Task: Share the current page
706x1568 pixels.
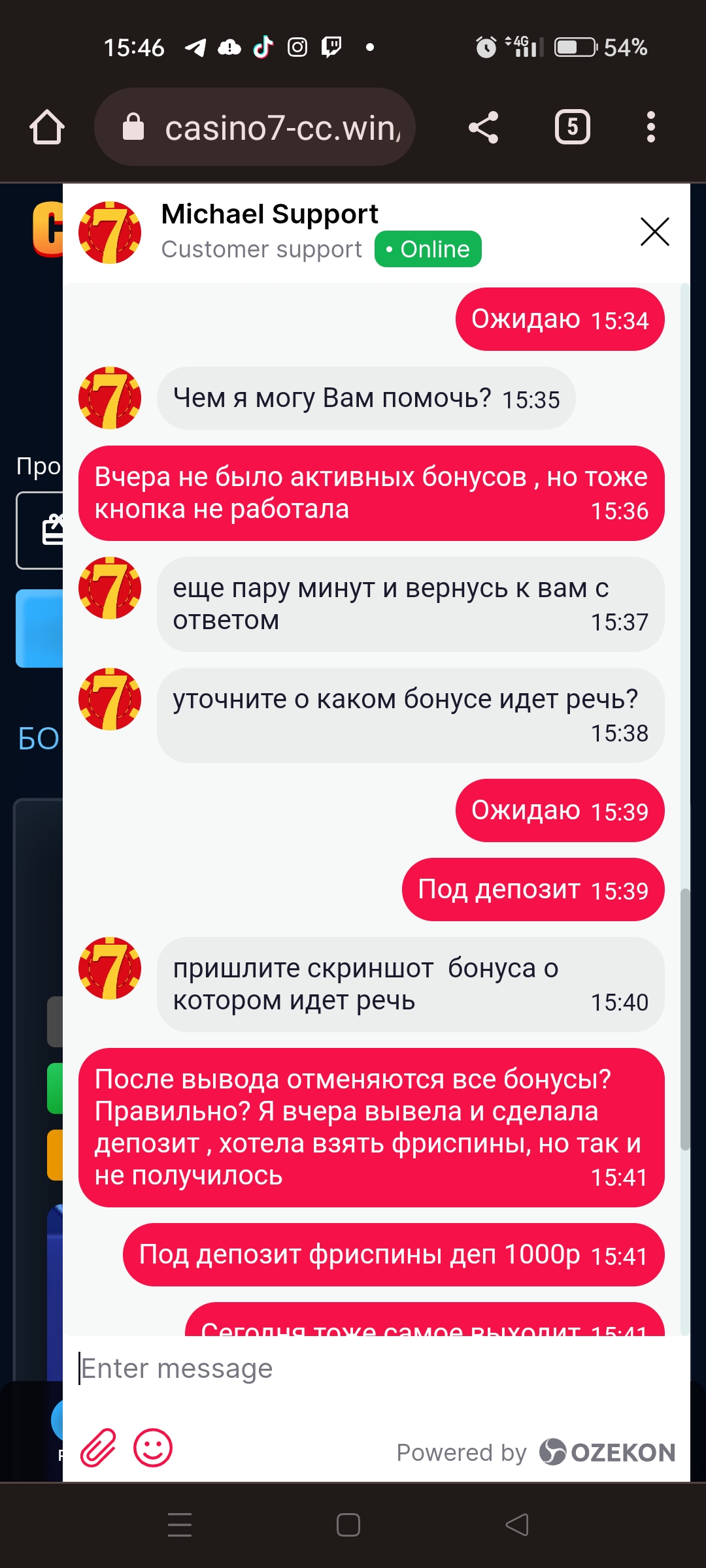Action: 484,127
